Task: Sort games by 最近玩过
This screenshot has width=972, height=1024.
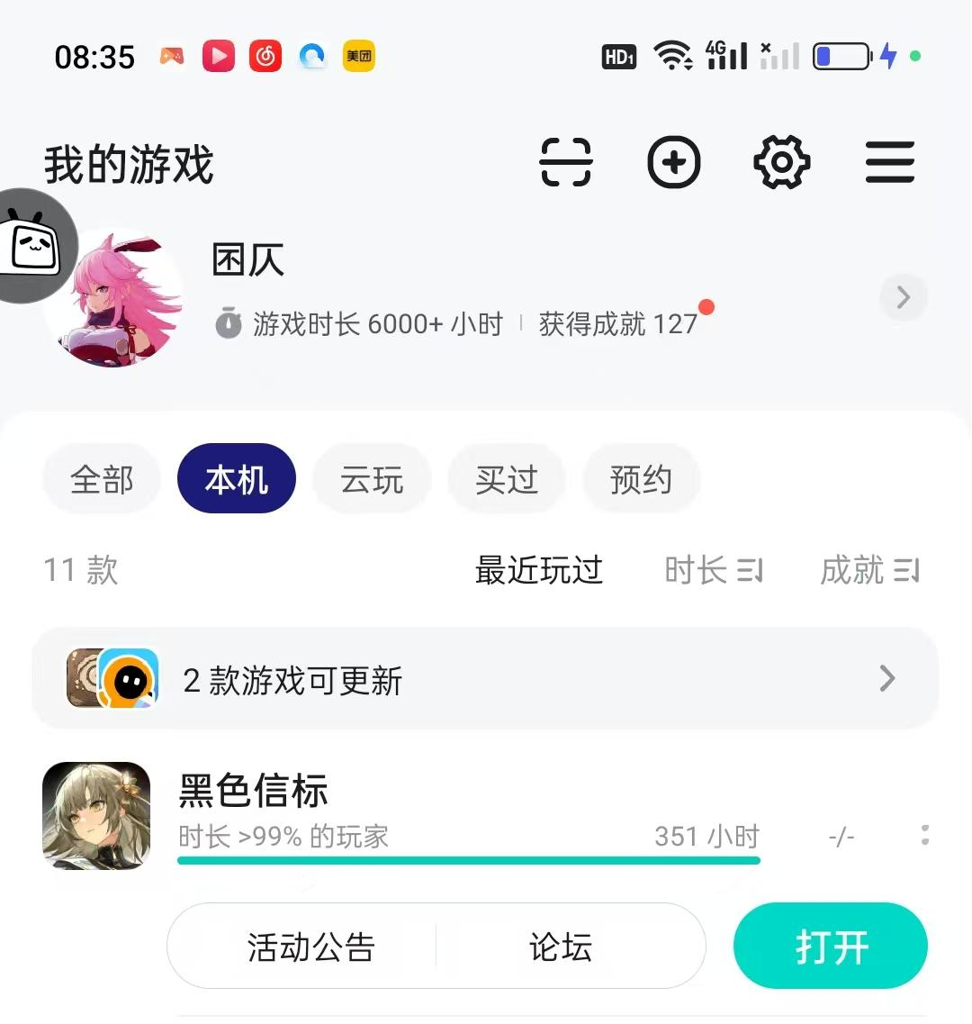Action: pos(539,571)
